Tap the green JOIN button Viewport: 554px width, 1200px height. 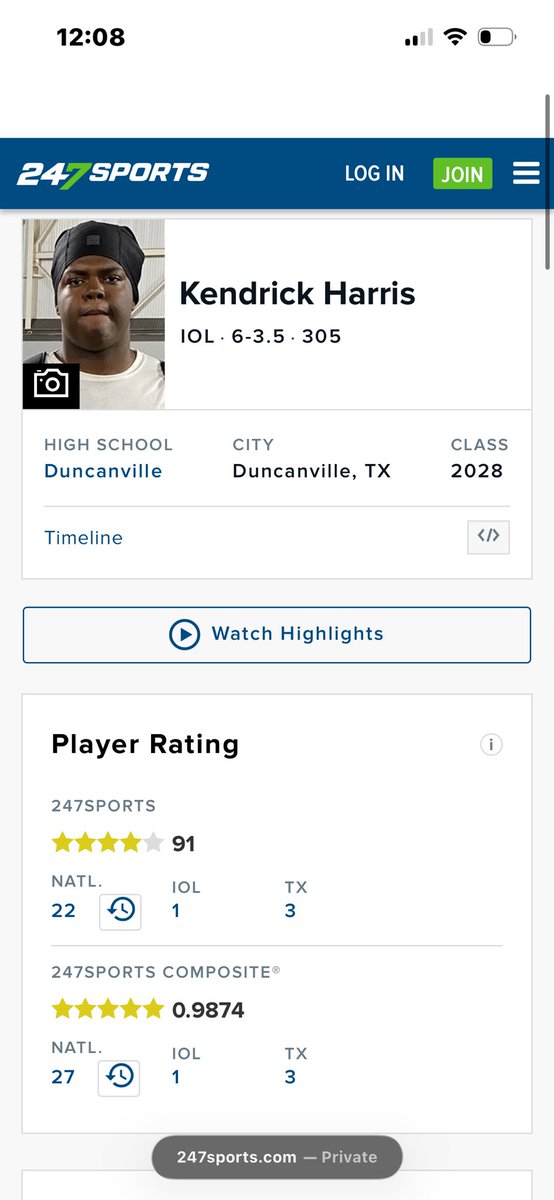(x=462, y=173)
